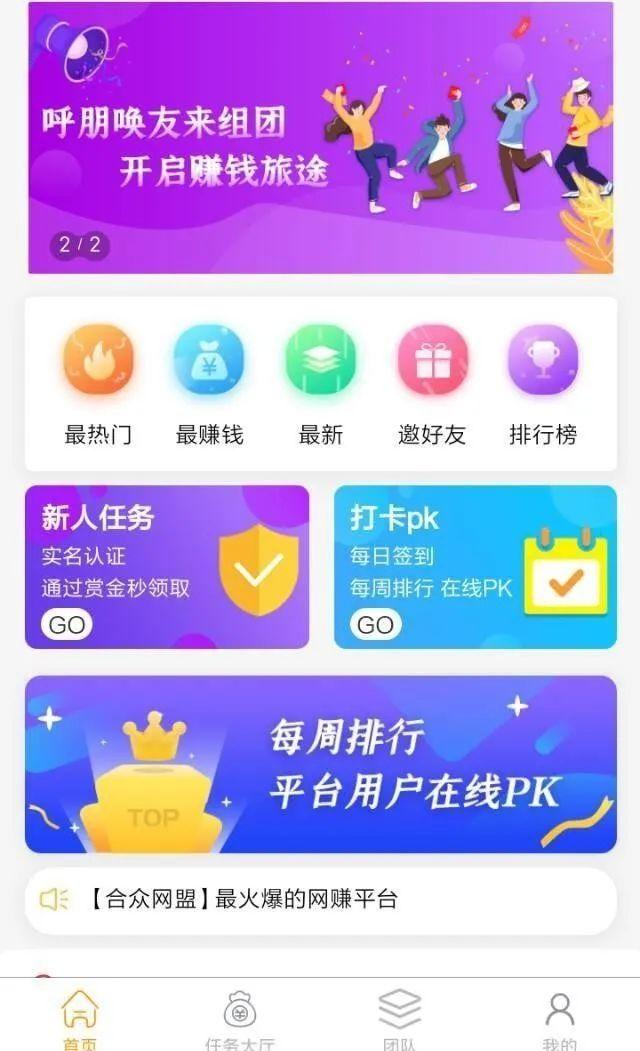Tap GO on the 新人任务 card

(x=67, y=625)
